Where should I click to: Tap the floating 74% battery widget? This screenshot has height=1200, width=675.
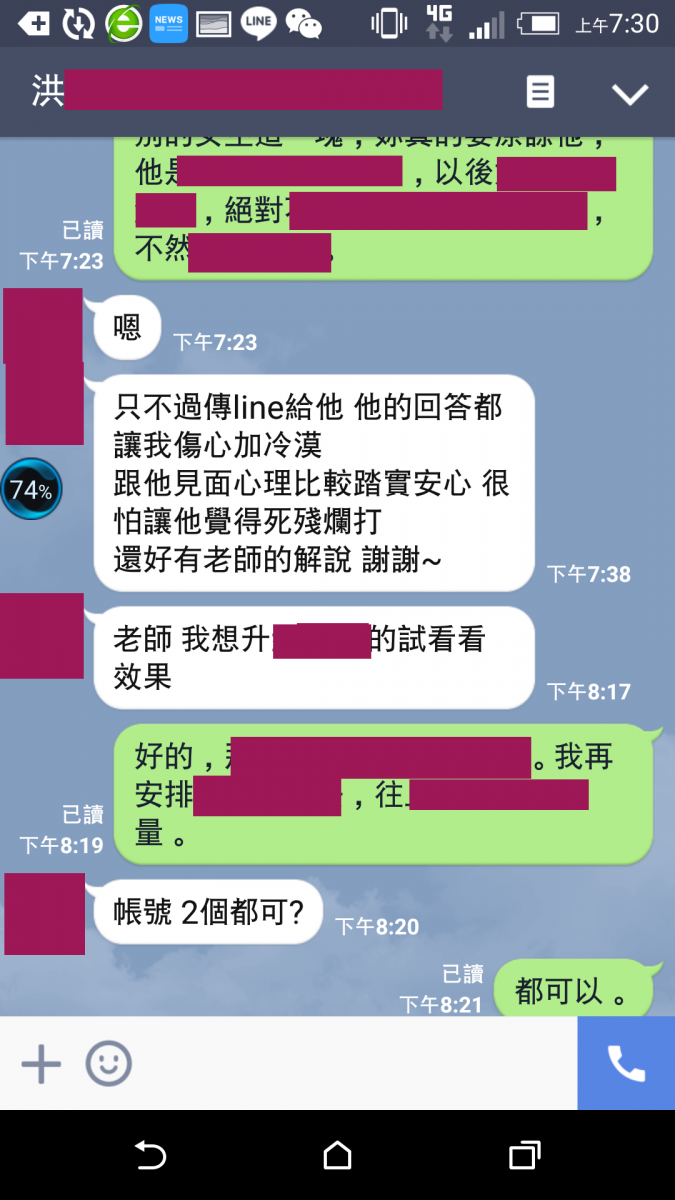[x=31, y=490]
